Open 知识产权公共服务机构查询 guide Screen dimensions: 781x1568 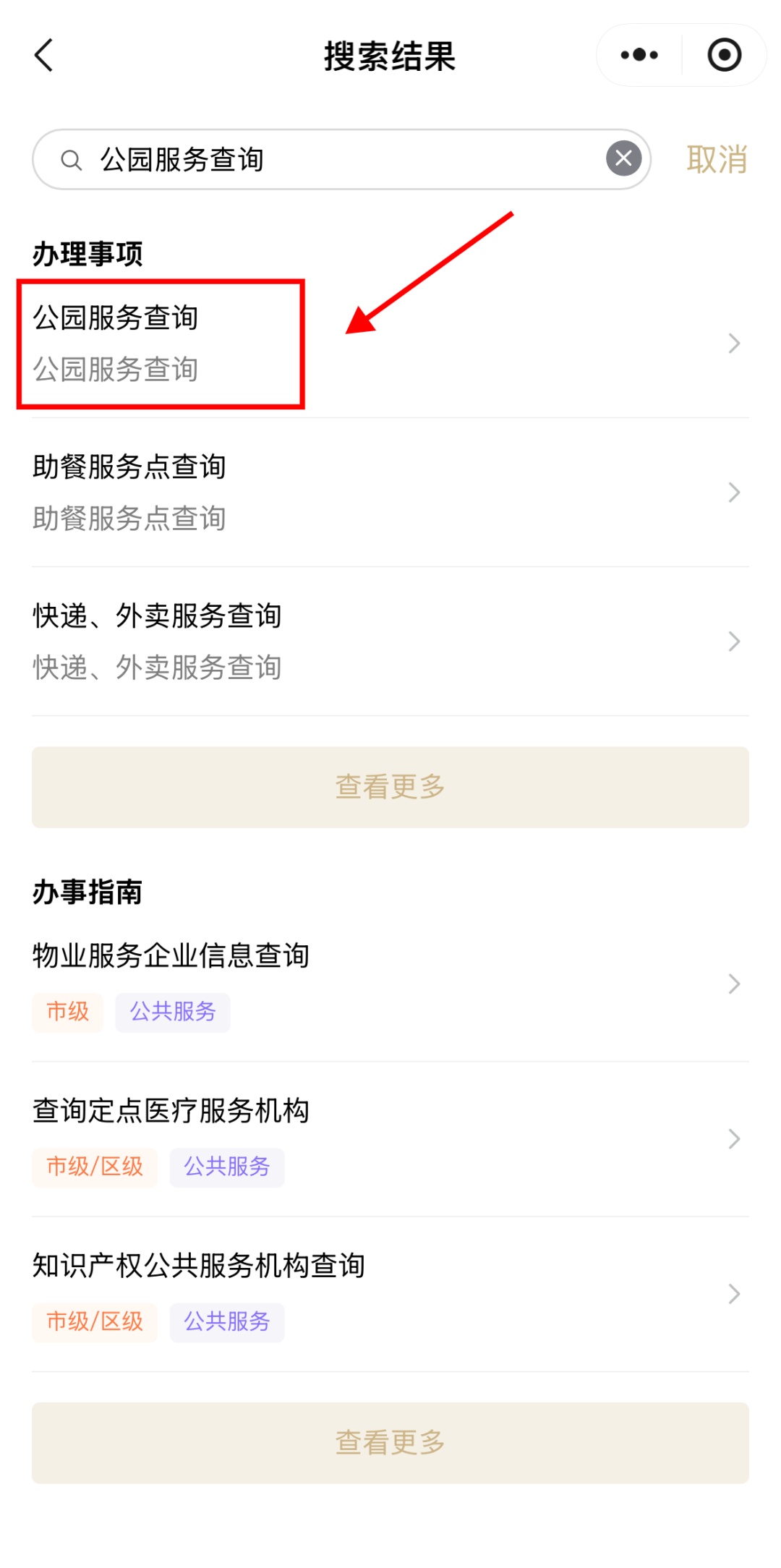(390, 1294)
